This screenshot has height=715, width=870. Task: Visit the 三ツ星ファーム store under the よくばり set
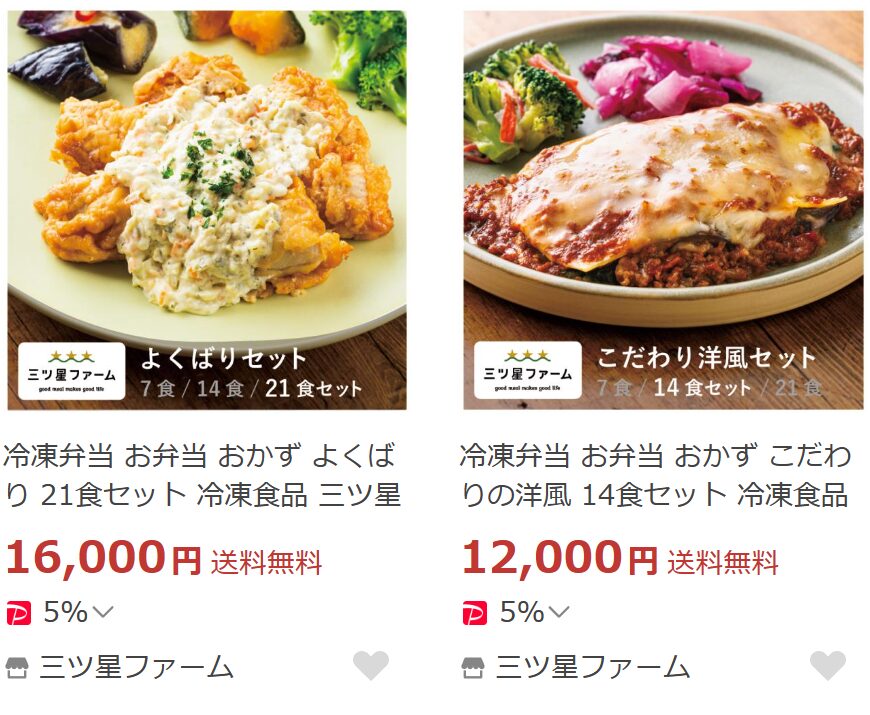tap(136, 667)
